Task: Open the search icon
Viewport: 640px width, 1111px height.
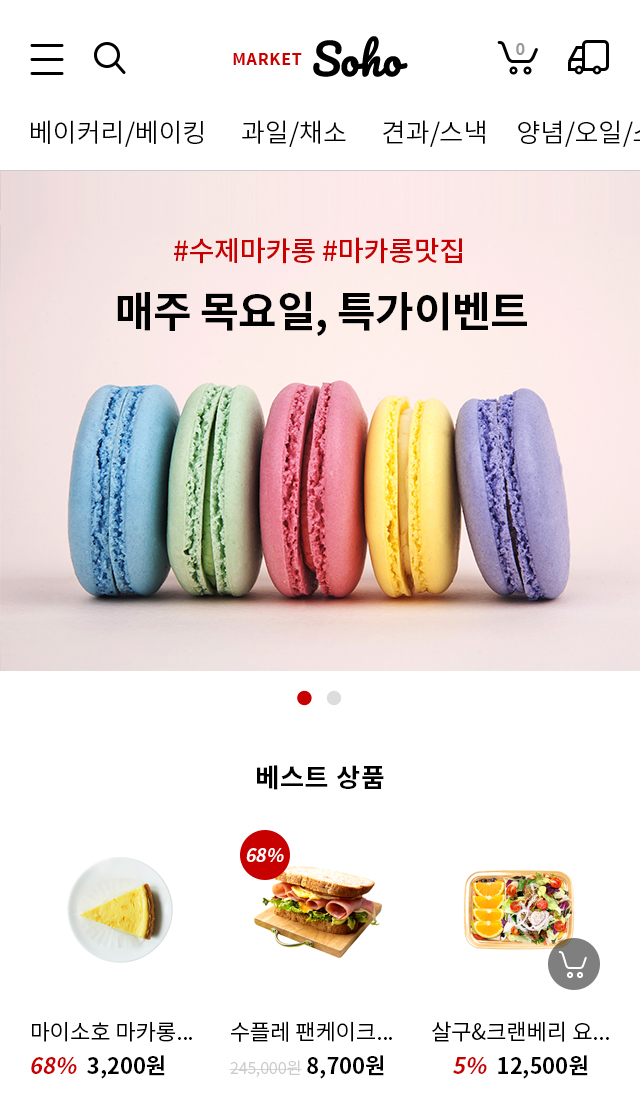Action: (x=109, y=58)
